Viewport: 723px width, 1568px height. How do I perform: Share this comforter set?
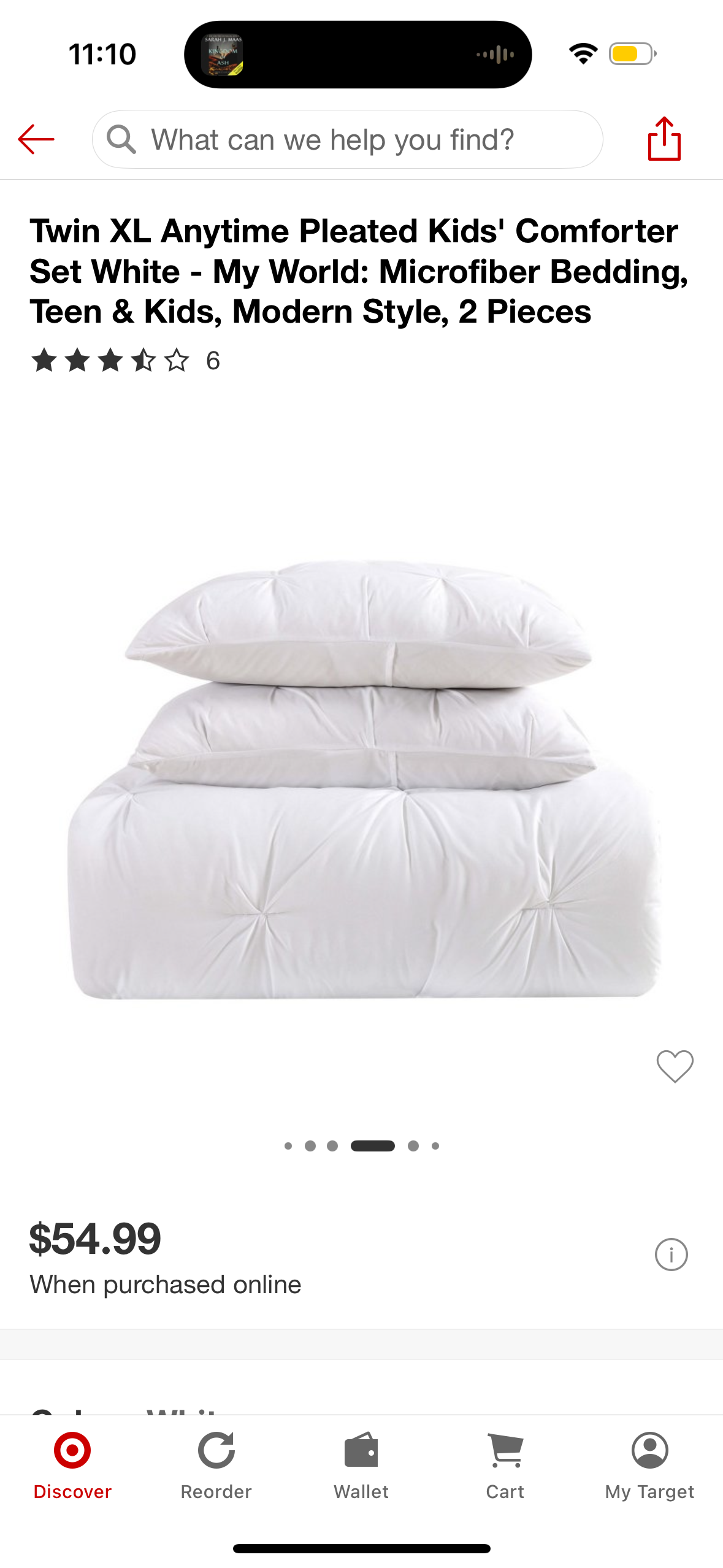pyautogui.click(x=664, y=139)
